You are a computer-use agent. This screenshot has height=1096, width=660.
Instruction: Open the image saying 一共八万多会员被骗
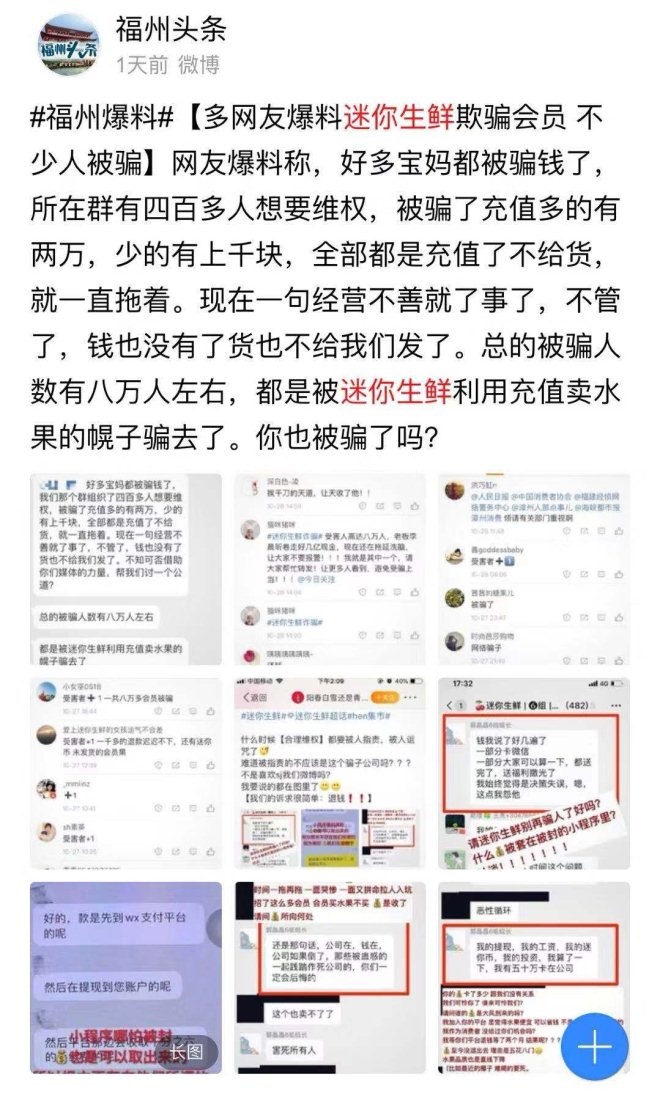tap(125, 774)
